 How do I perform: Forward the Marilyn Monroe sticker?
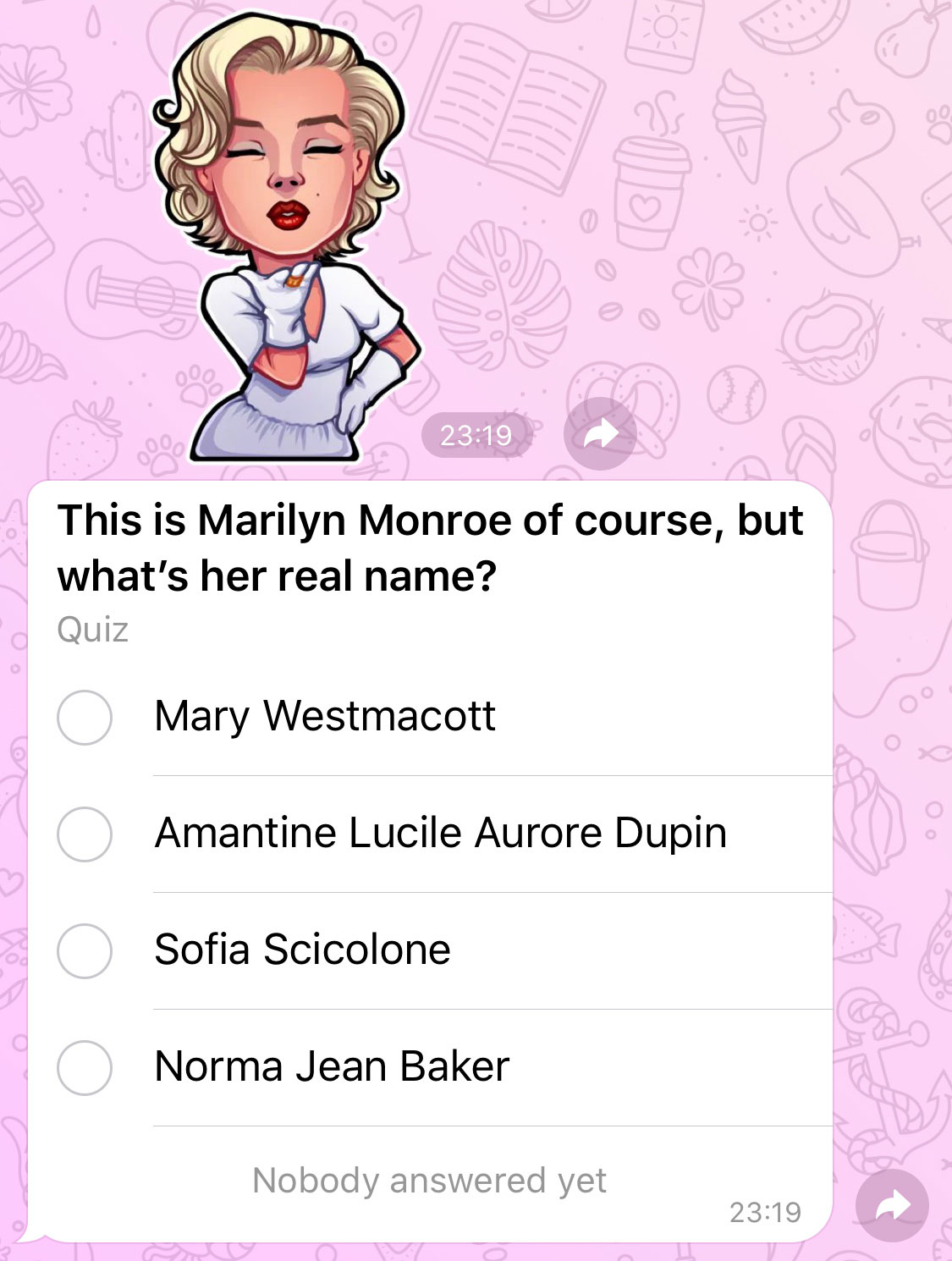click(x=600, y=434)
